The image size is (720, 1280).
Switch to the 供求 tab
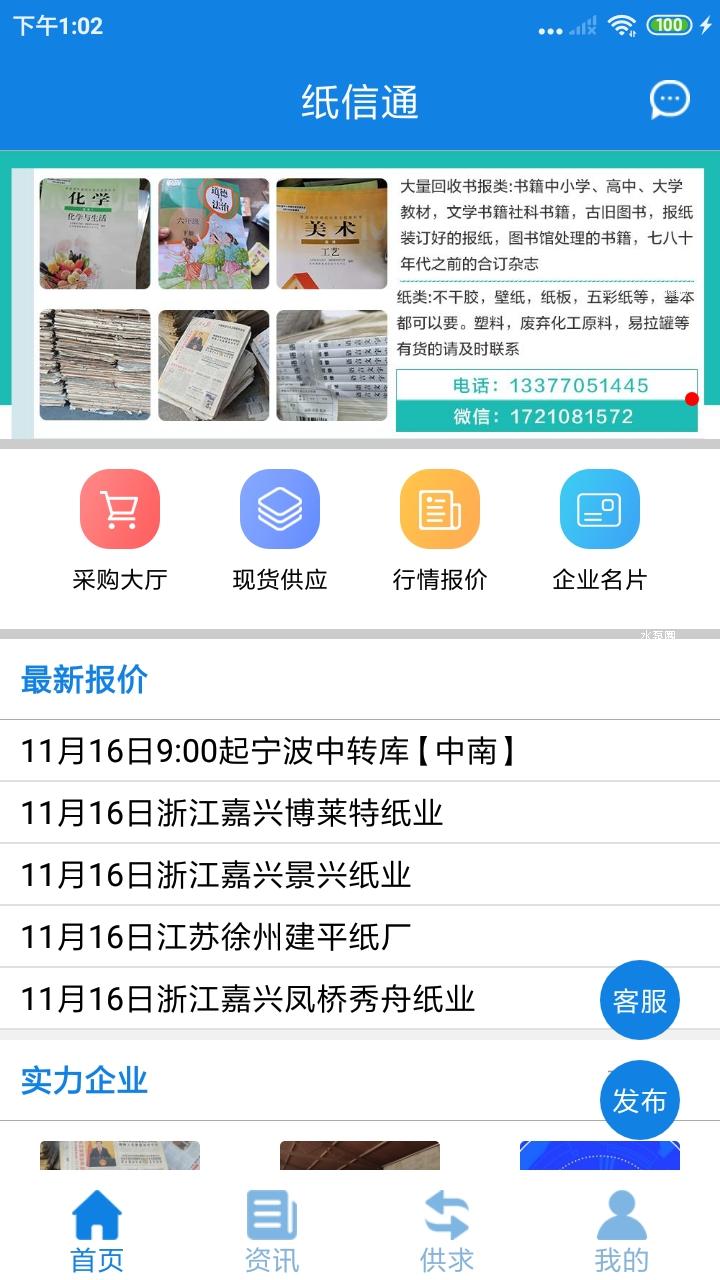tap(447, 1232)
